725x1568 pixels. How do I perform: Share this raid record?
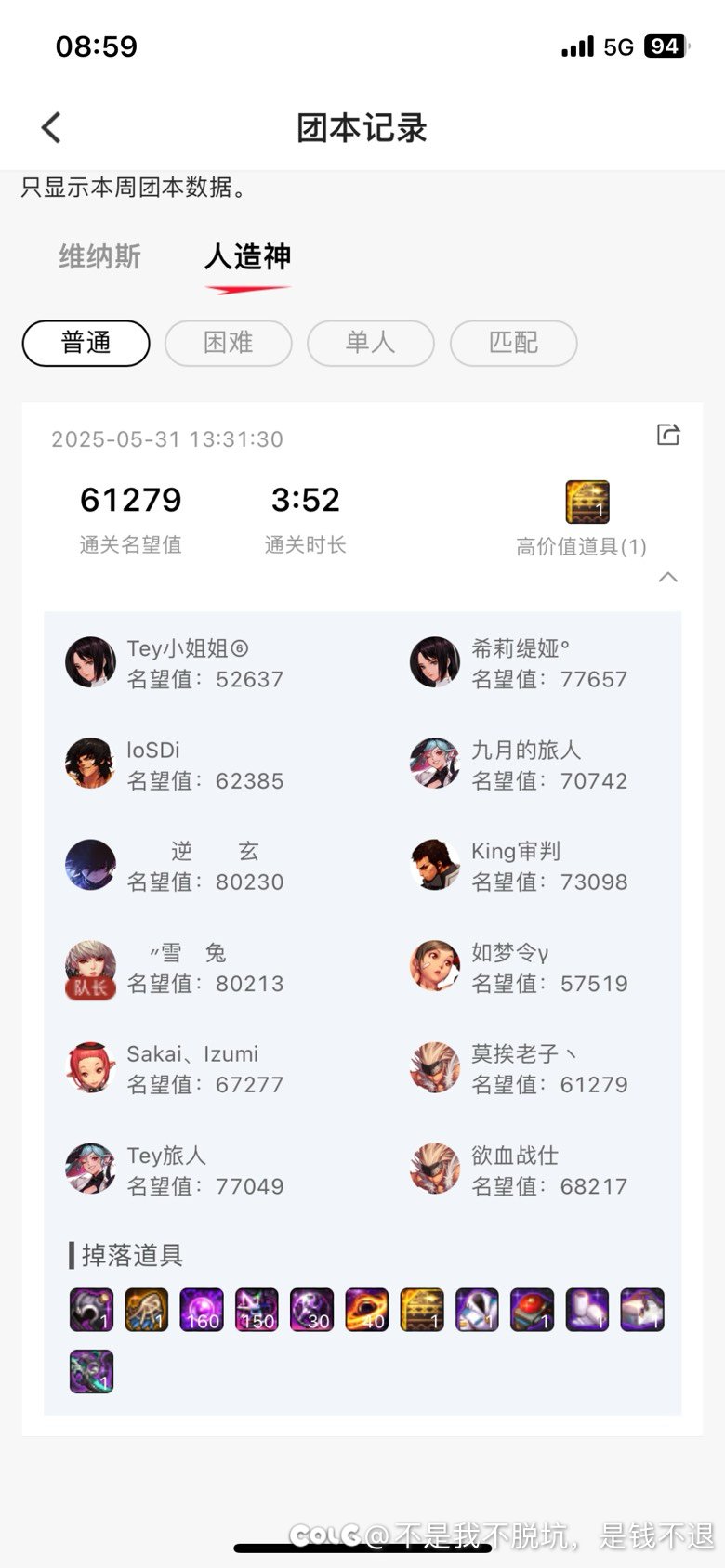click(x=668, y=434)
